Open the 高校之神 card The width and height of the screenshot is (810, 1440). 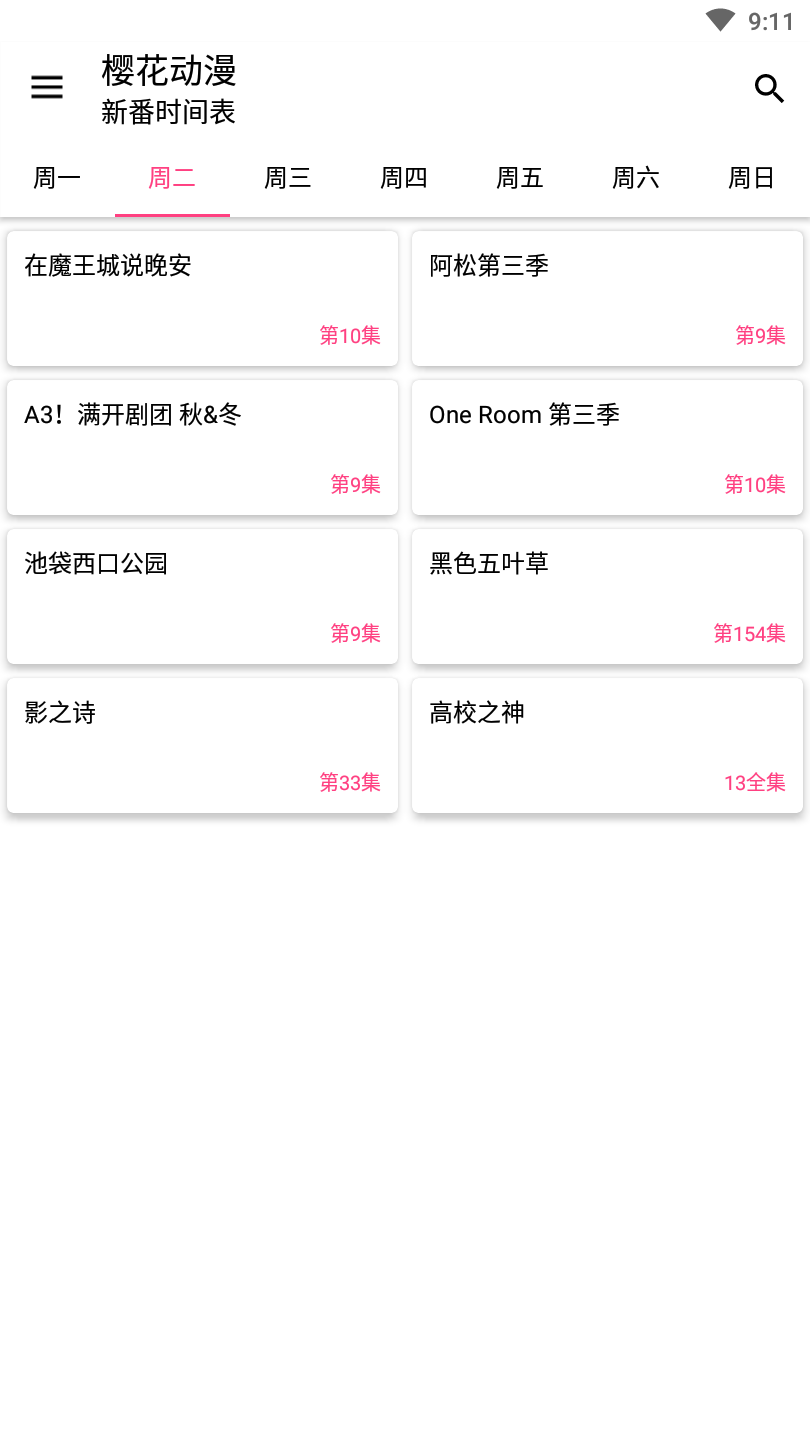pyautogui.click(x=607, y=745)
